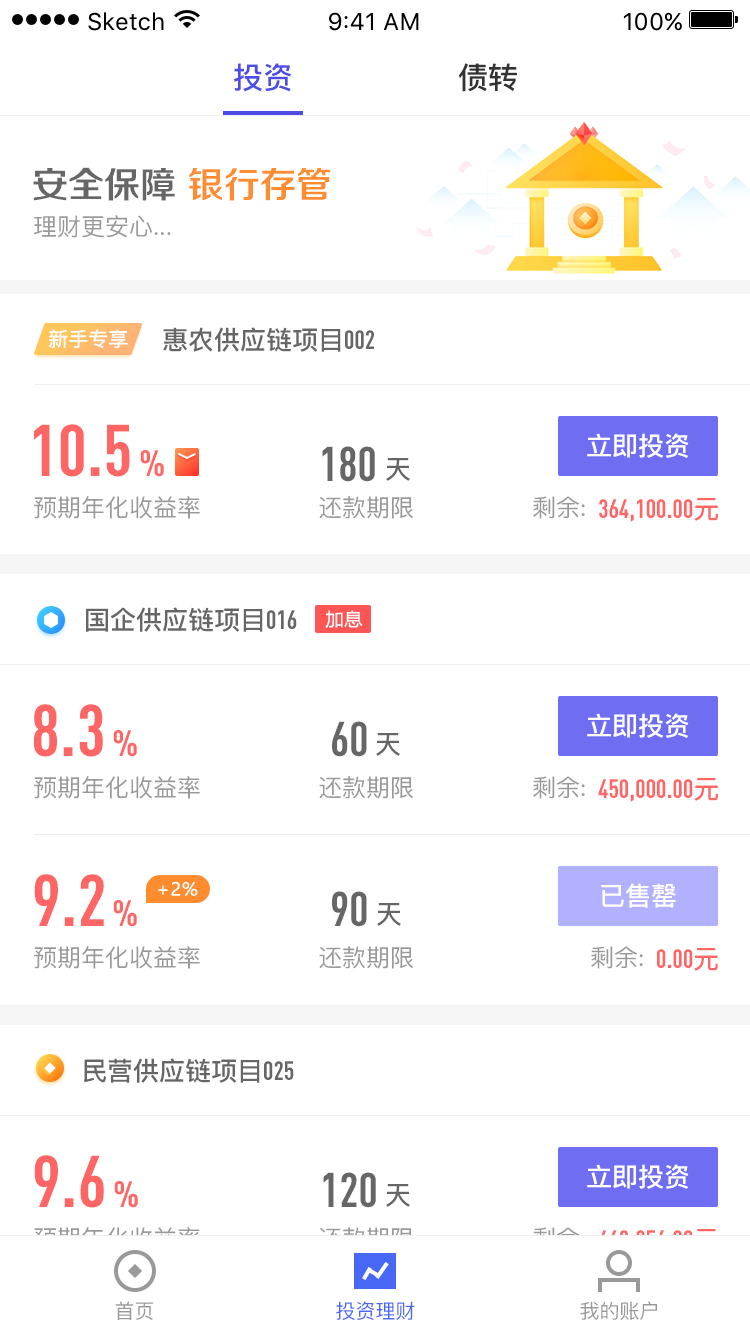Select the 投资理财 bottom tab

point(375,1285)
